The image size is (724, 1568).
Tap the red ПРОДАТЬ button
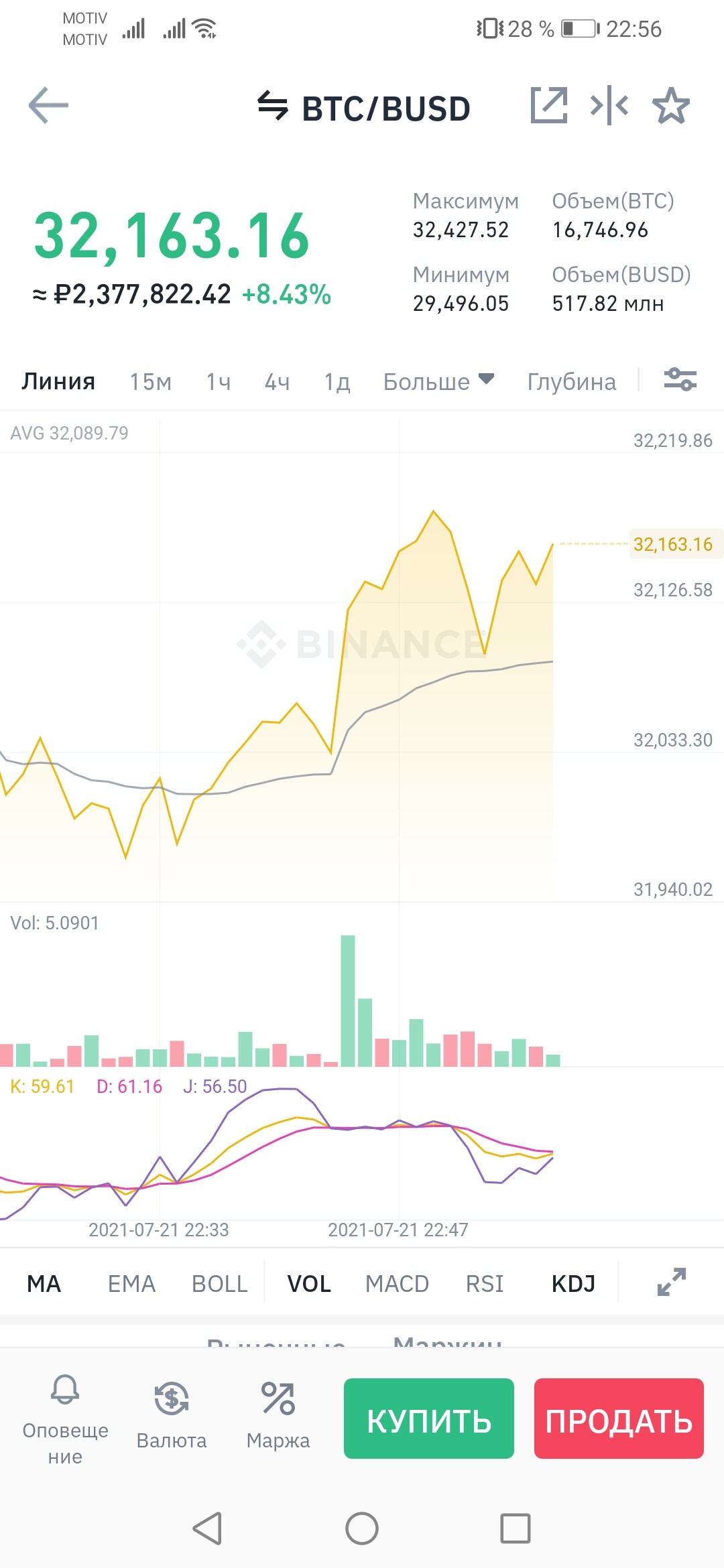pos(619,1419)
